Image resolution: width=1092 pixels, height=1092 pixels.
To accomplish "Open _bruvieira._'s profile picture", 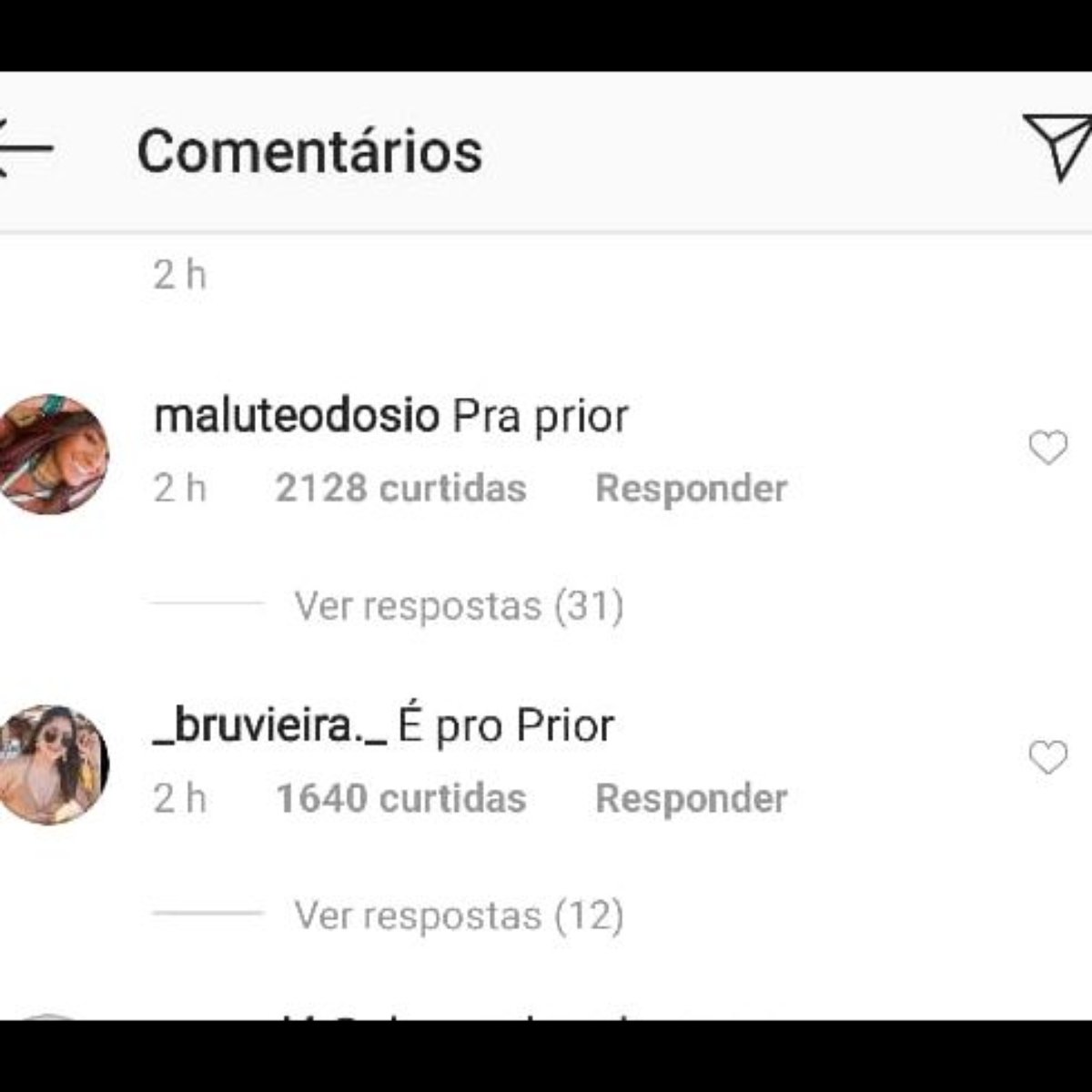I will (x=52, y=764).
